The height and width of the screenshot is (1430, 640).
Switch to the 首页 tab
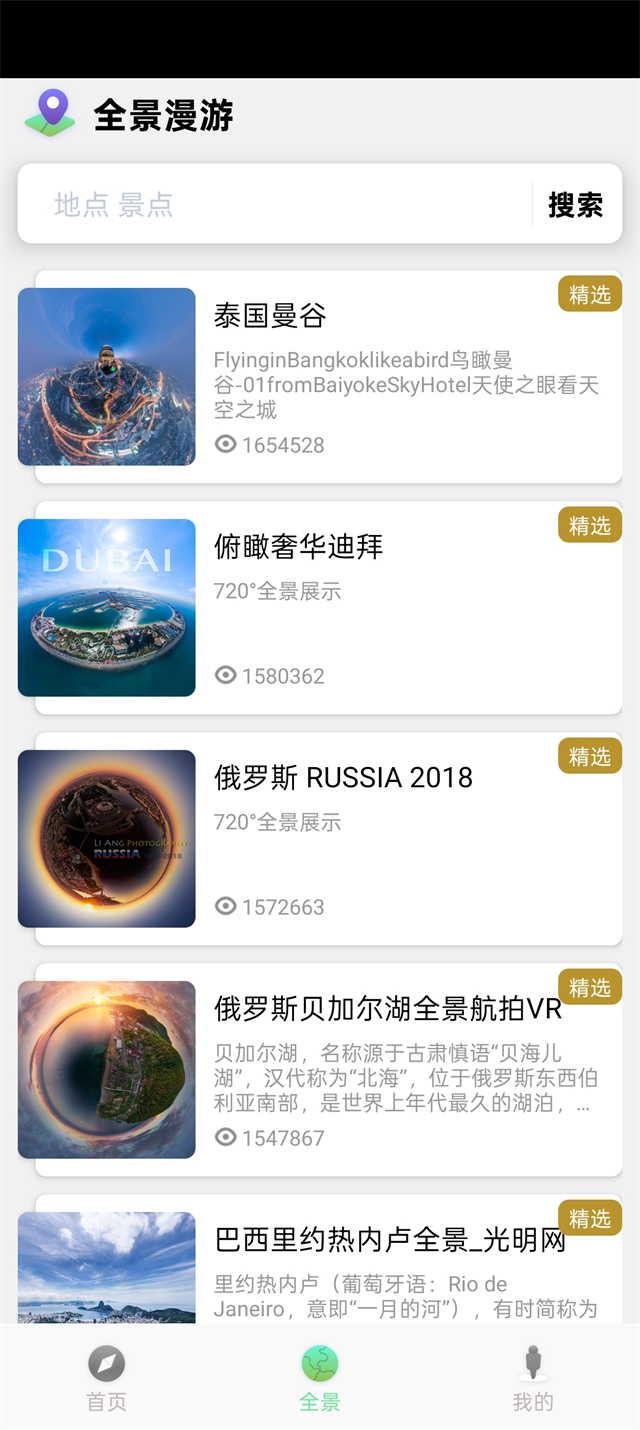pos(107,1378)
